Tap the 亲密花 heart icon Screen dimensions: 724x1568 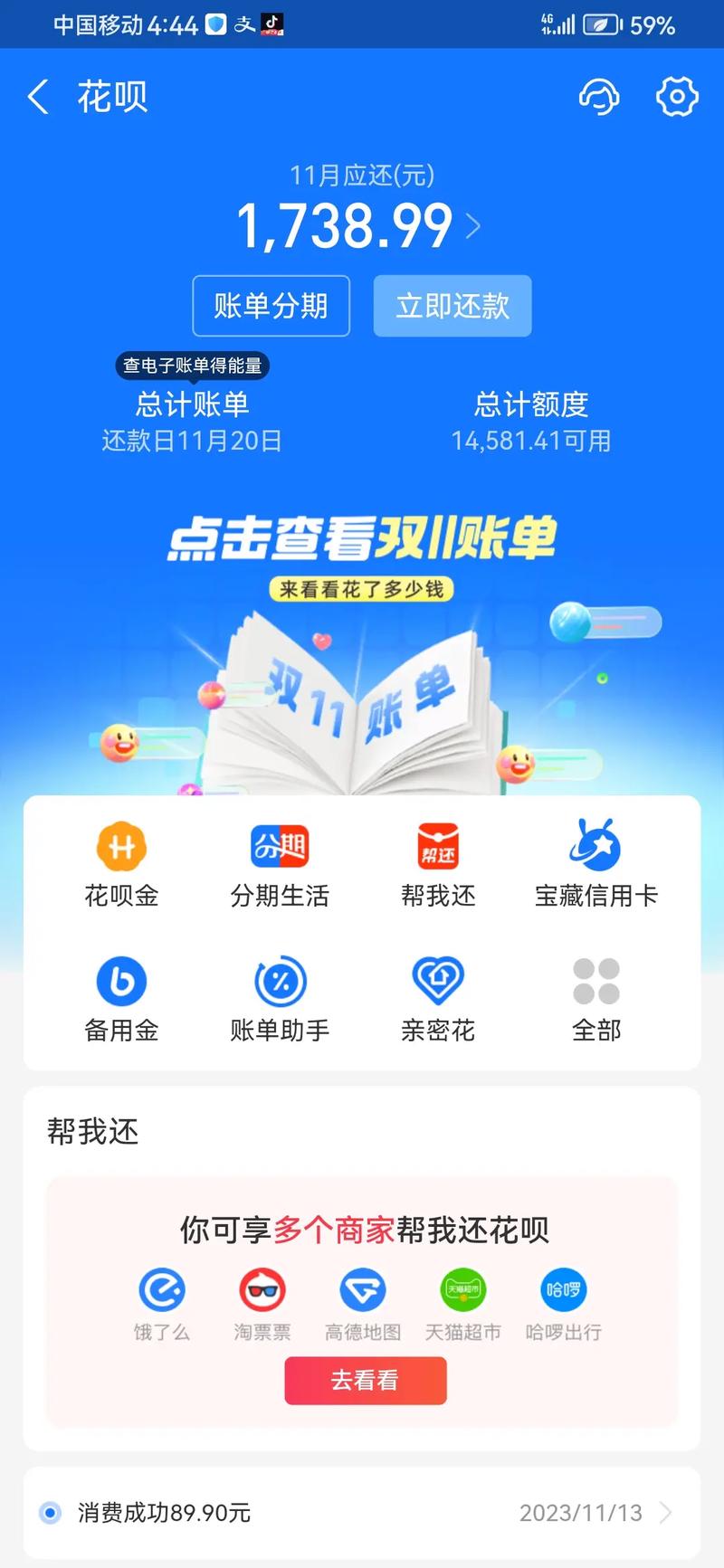coord(438,980)
